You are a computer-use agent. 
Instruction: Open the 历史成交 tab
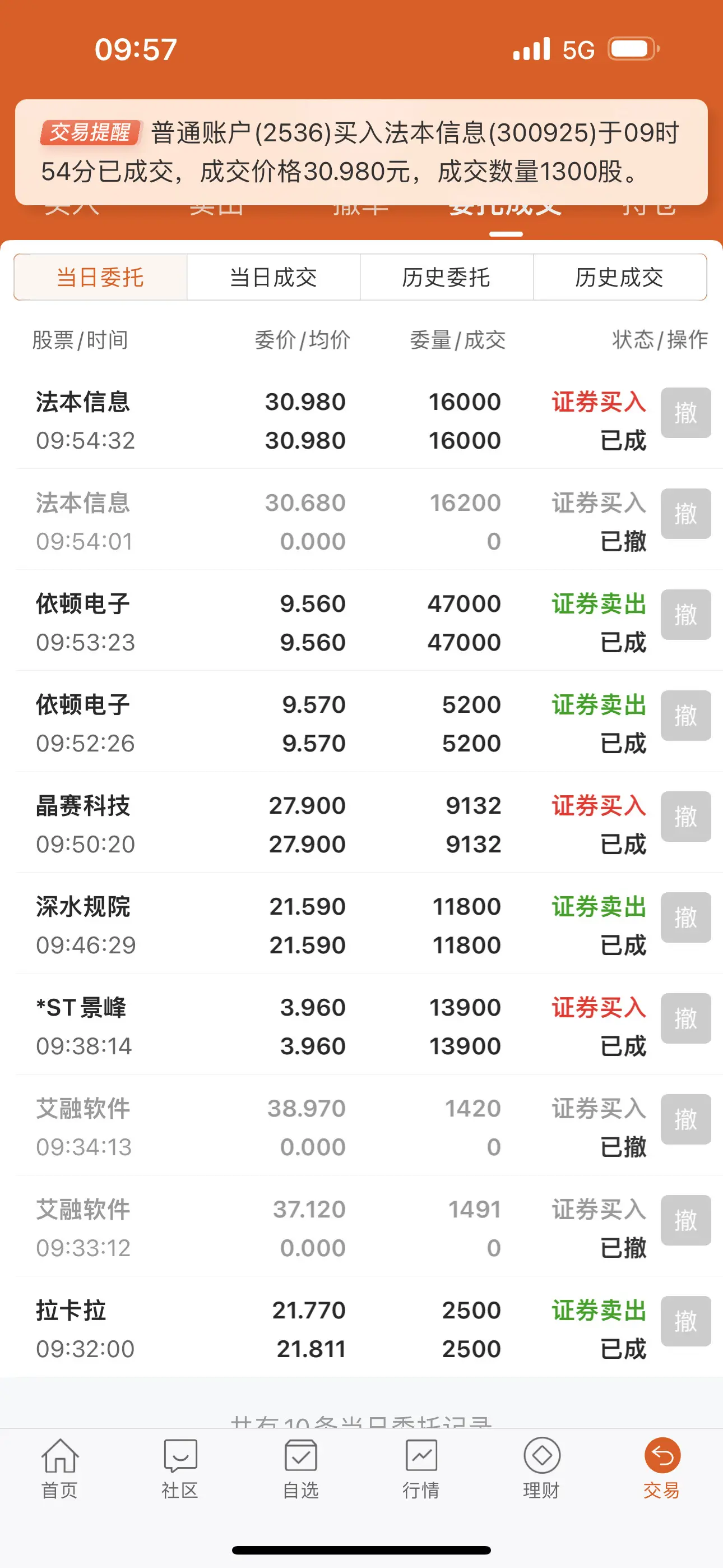(x=619, y=277)
